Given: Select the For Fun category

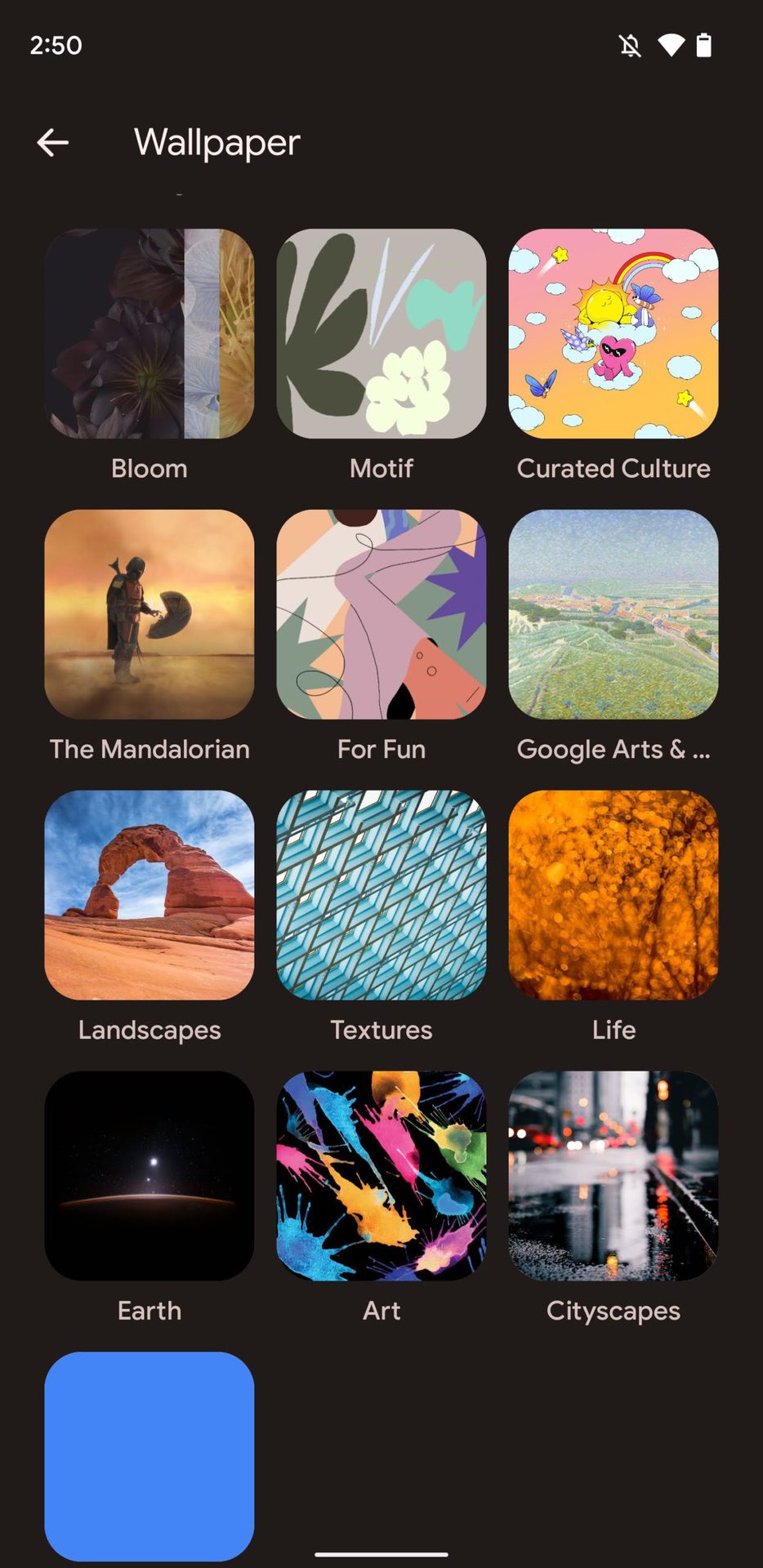Looking at the screenshot, I should pos(381,614).
